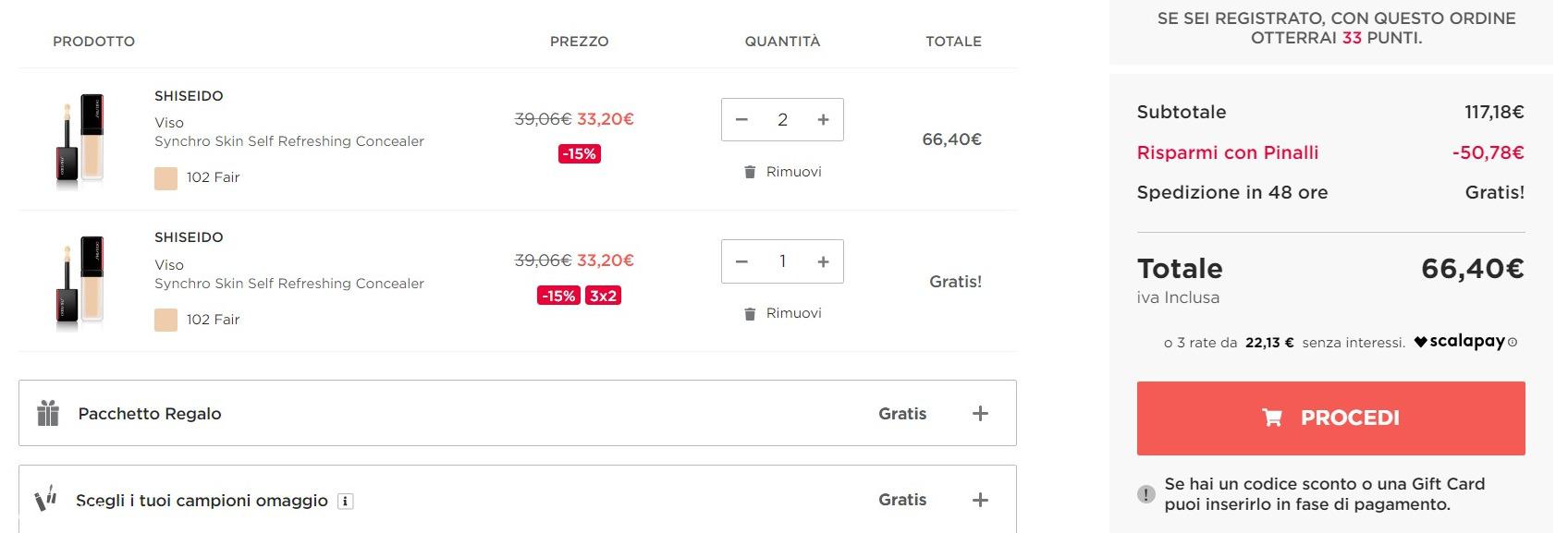Open Scalapay installment info icon
The height and width of the screenshot is (533, 1568).
(1513, 343)
